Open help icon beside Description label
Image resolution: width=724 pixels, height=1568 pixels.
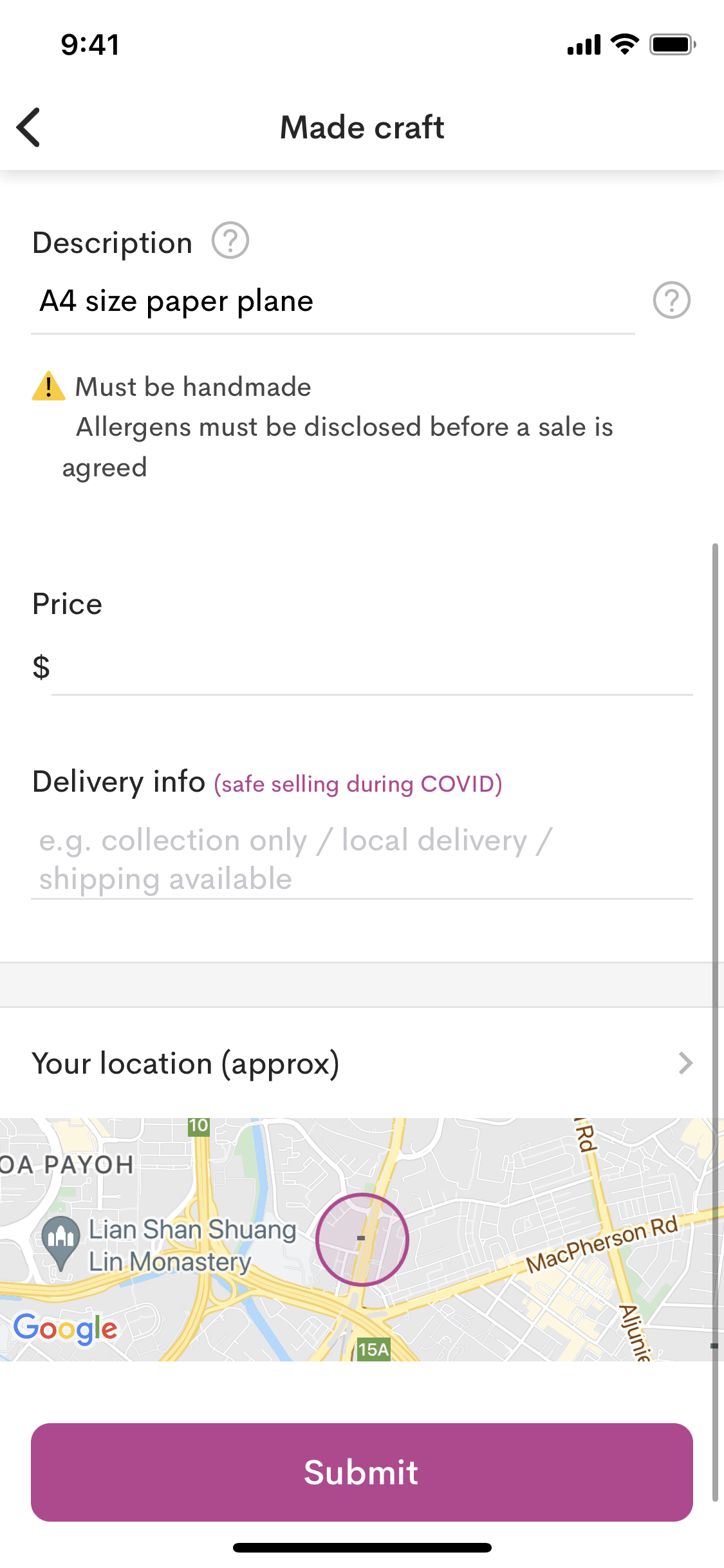(230, 241)
